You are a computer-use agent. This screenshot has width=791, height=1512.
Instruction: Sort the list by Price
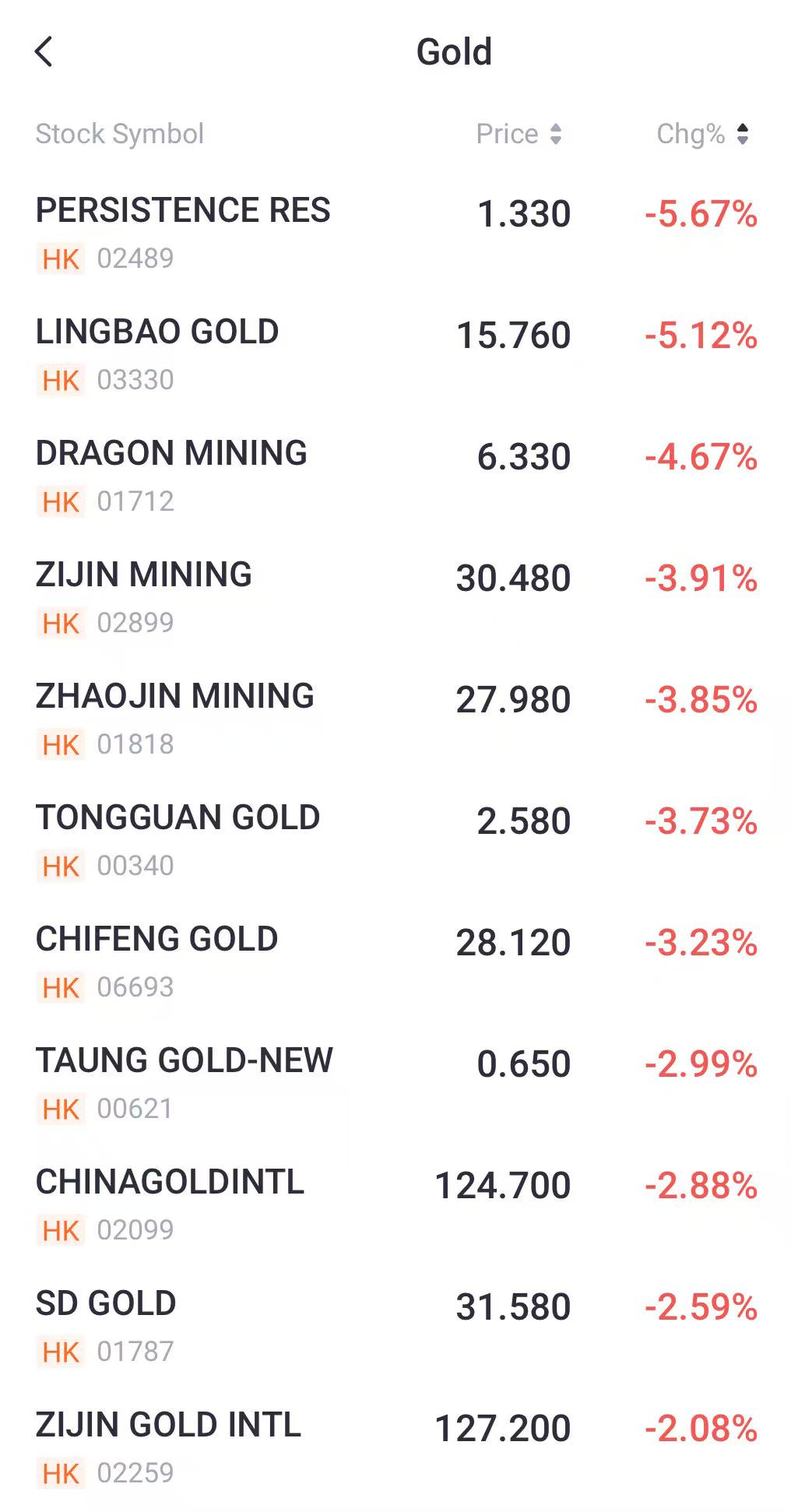point(519,134)
